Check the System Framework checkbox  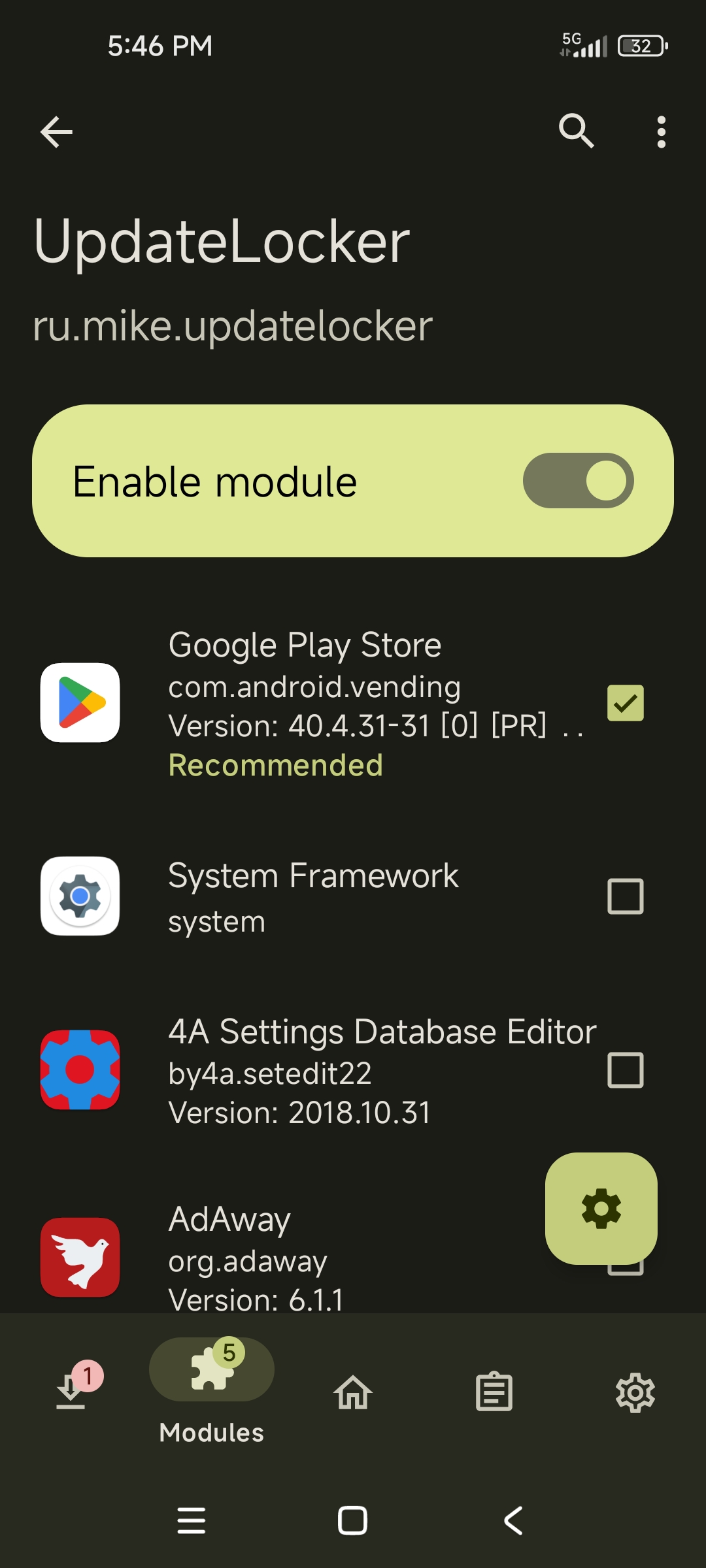(626, 896)
